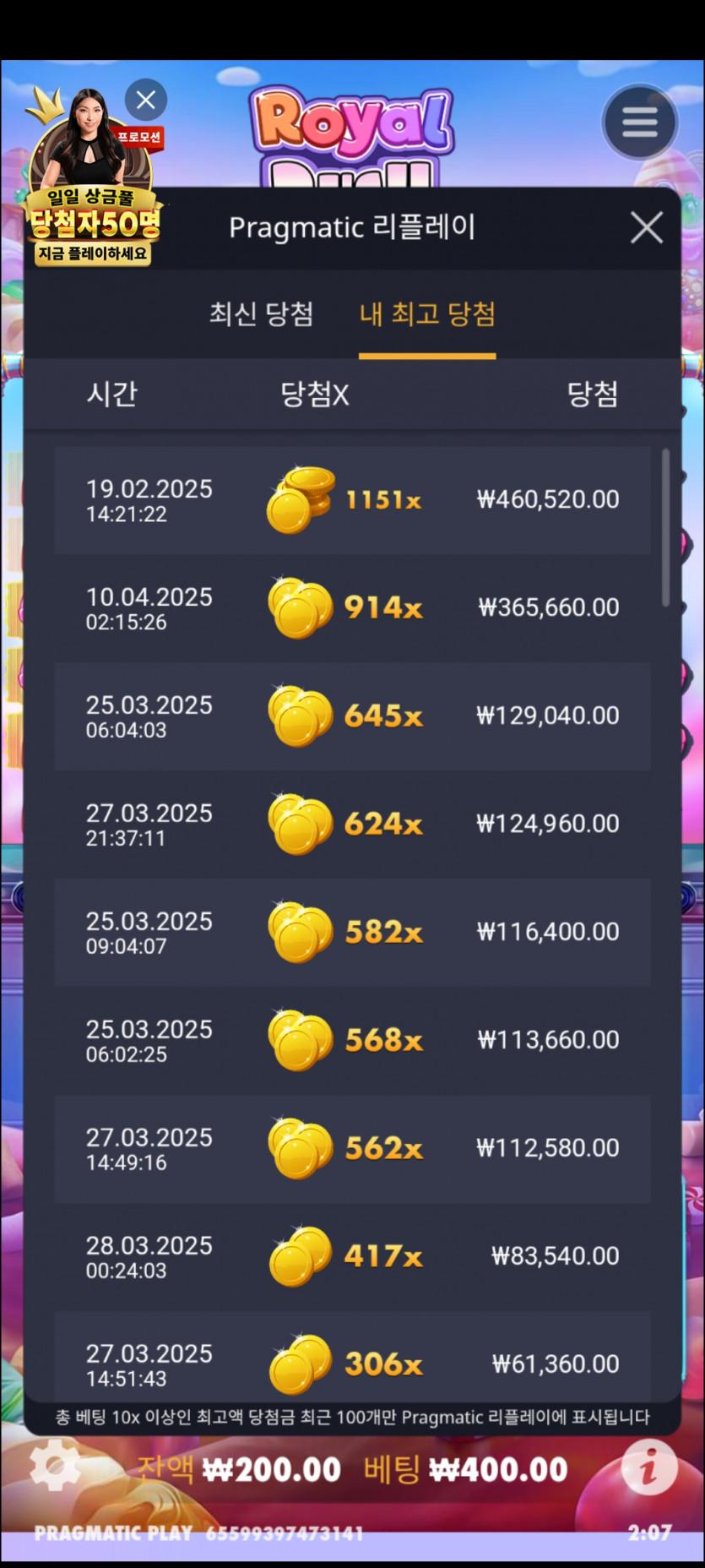Select the 내 최고 당첨 tab
705x1568 pixels.
pos(427,314)
